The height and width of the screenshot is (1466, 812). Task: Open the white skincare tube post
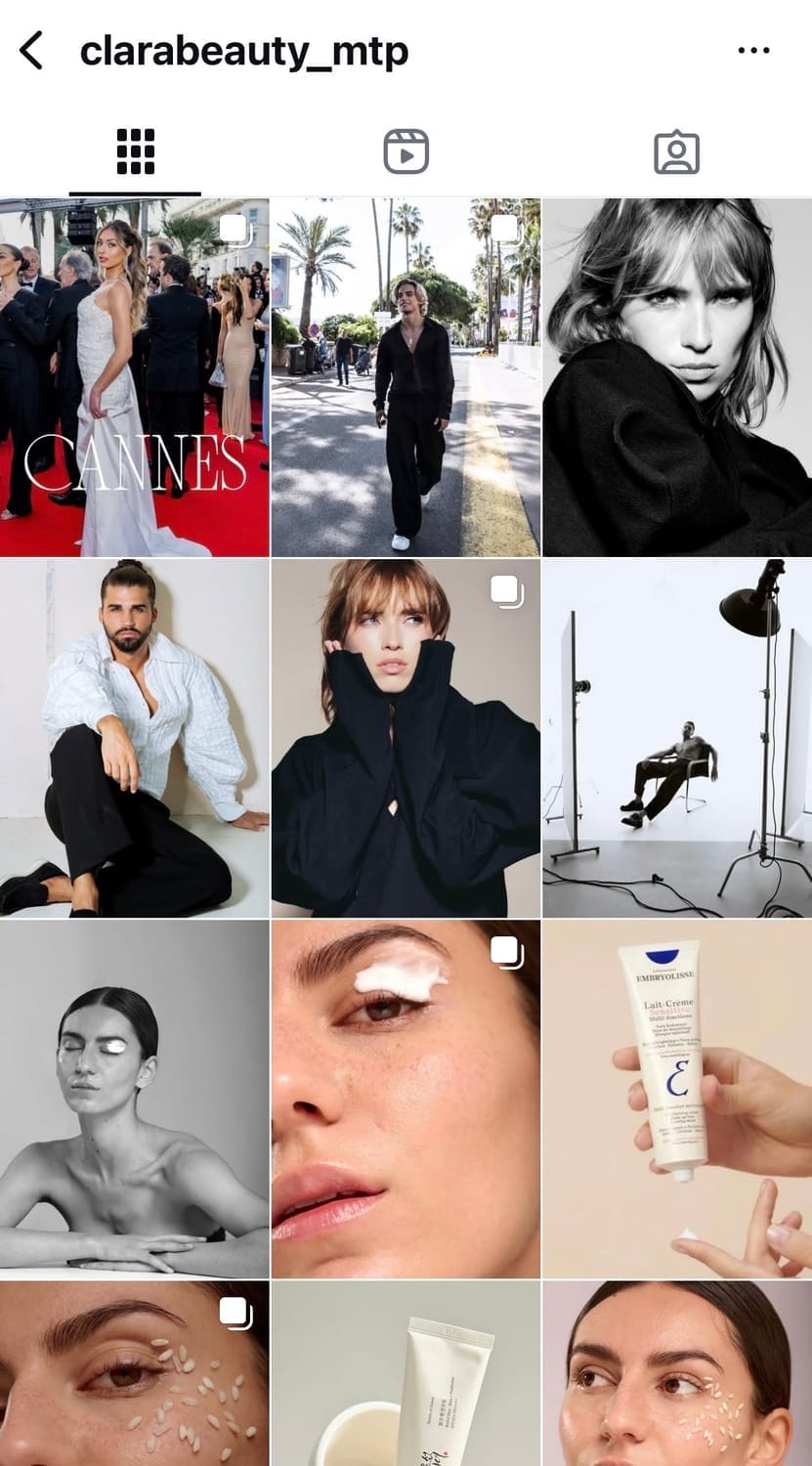406,1373
